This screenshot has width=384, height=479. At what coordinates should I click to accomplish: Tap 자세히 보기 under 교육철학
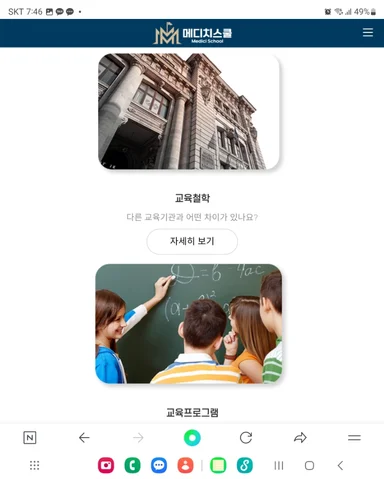point(192,241)
